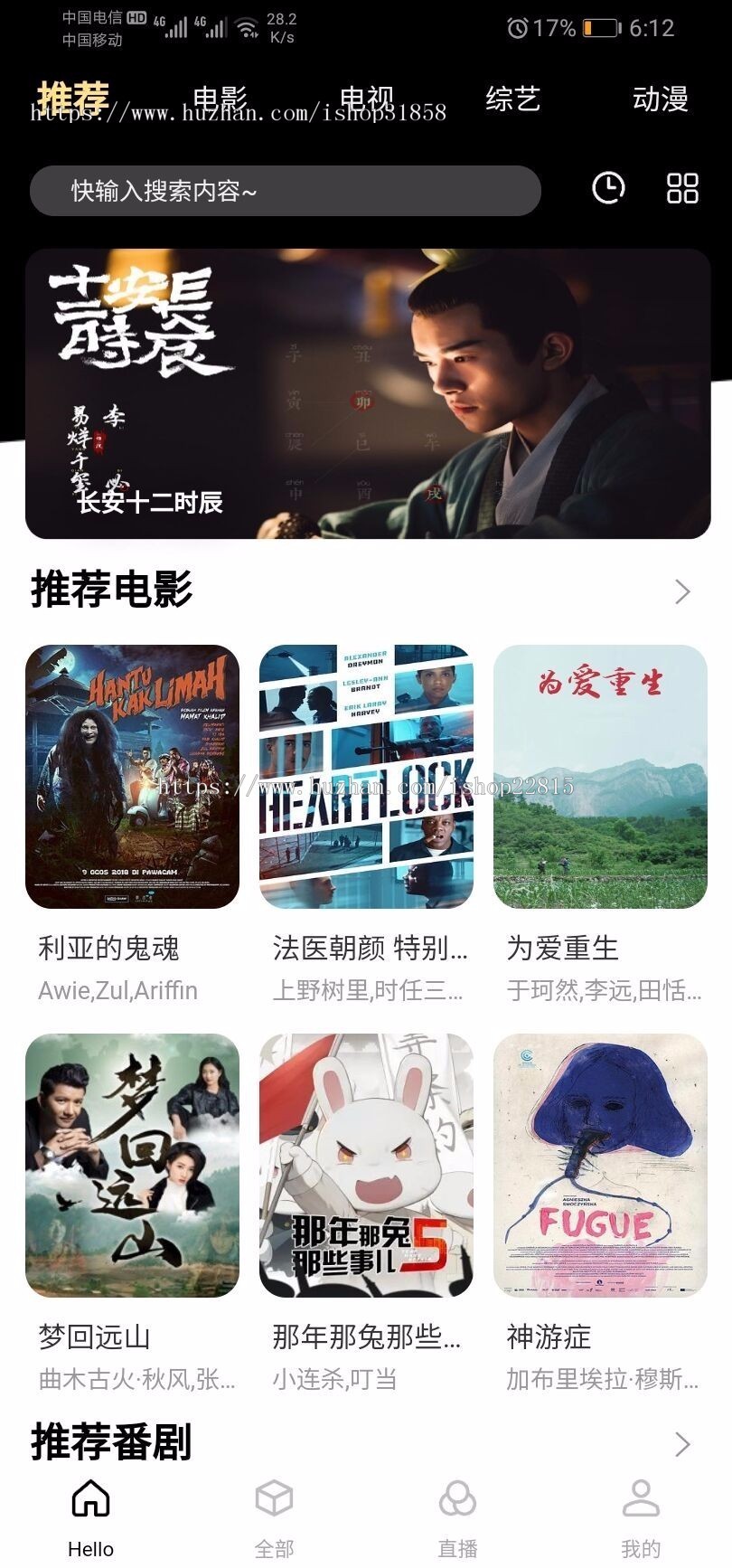Open 那年那兔那些事儿5 details
732x1568 pixels.
365,1167
